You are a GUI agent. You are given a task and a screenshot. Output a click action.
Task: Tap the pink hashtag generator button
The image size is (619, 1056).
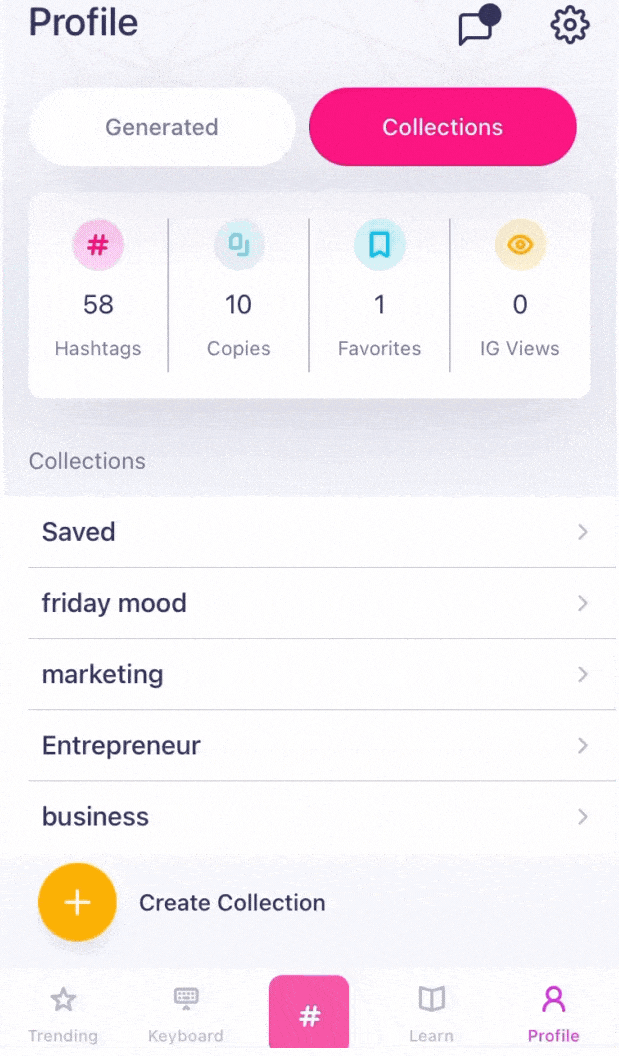[x=309, y=1014]
